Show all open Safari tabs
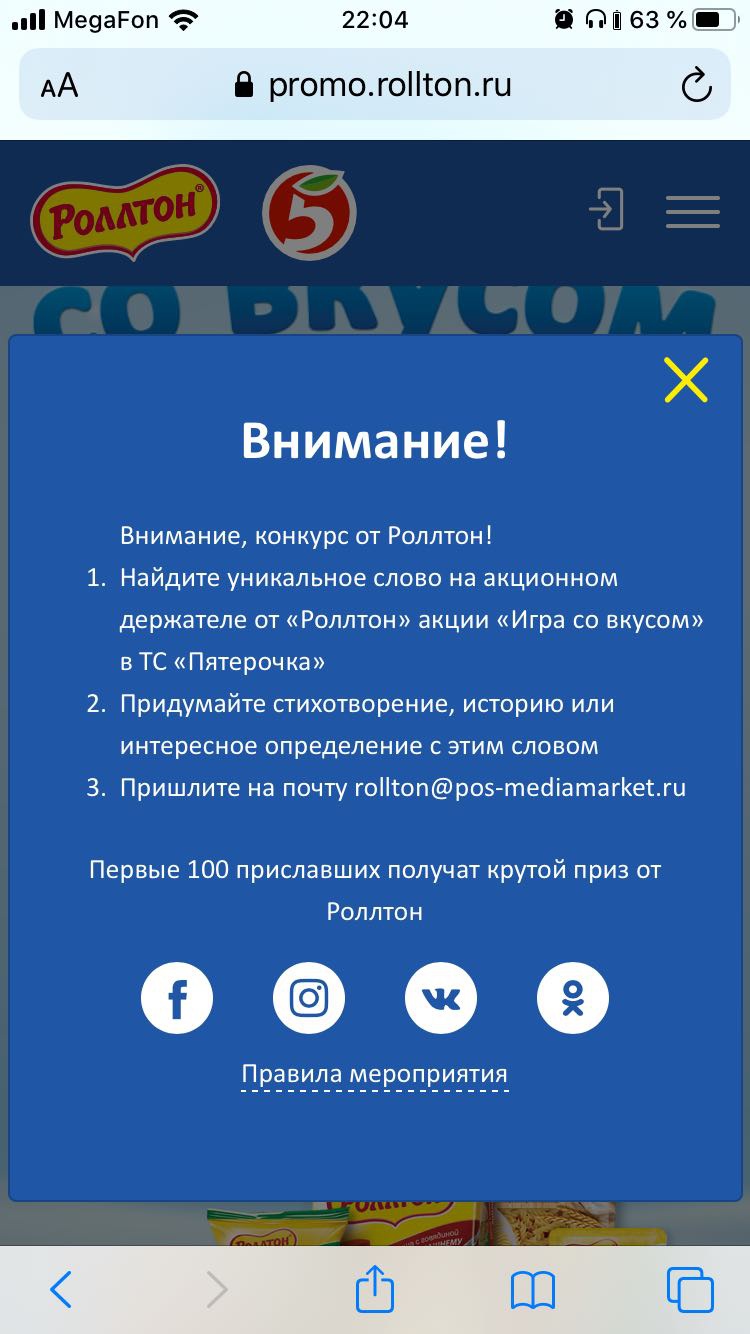 pyautogui.click(x=690, y=1290)
